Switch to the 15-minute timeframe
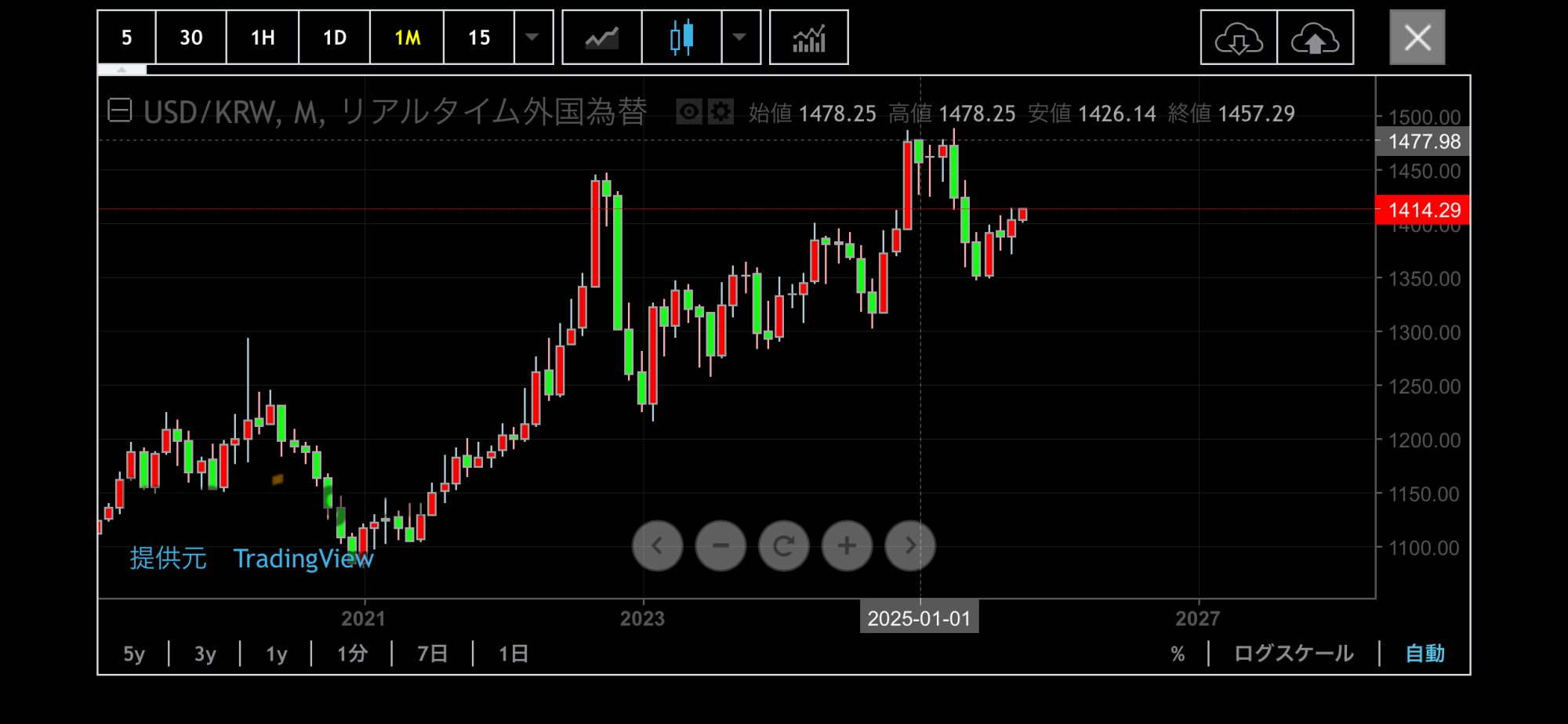This screenshot has width=1568, height=724. click(479, 38)
